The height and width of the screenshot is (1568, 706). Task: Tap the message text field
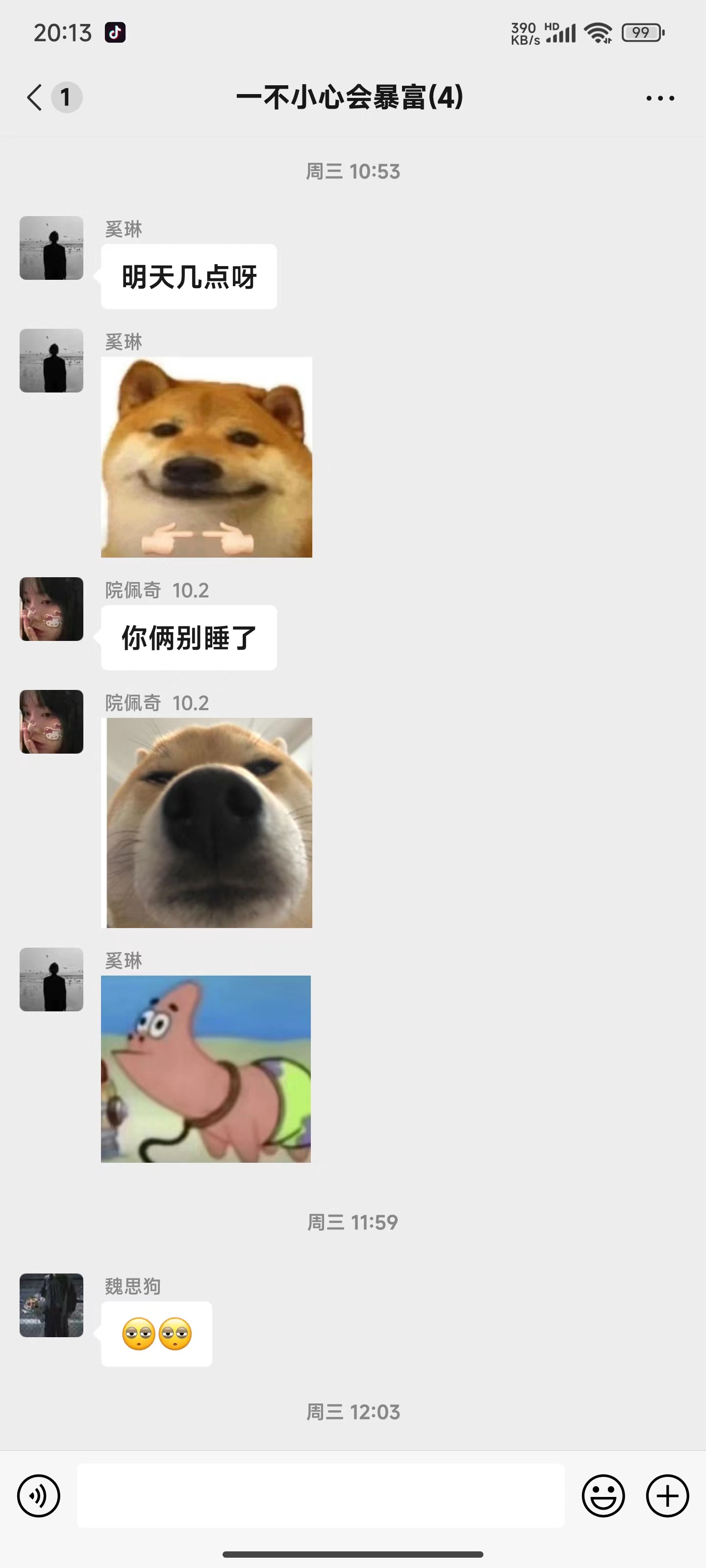(321, 1496)
